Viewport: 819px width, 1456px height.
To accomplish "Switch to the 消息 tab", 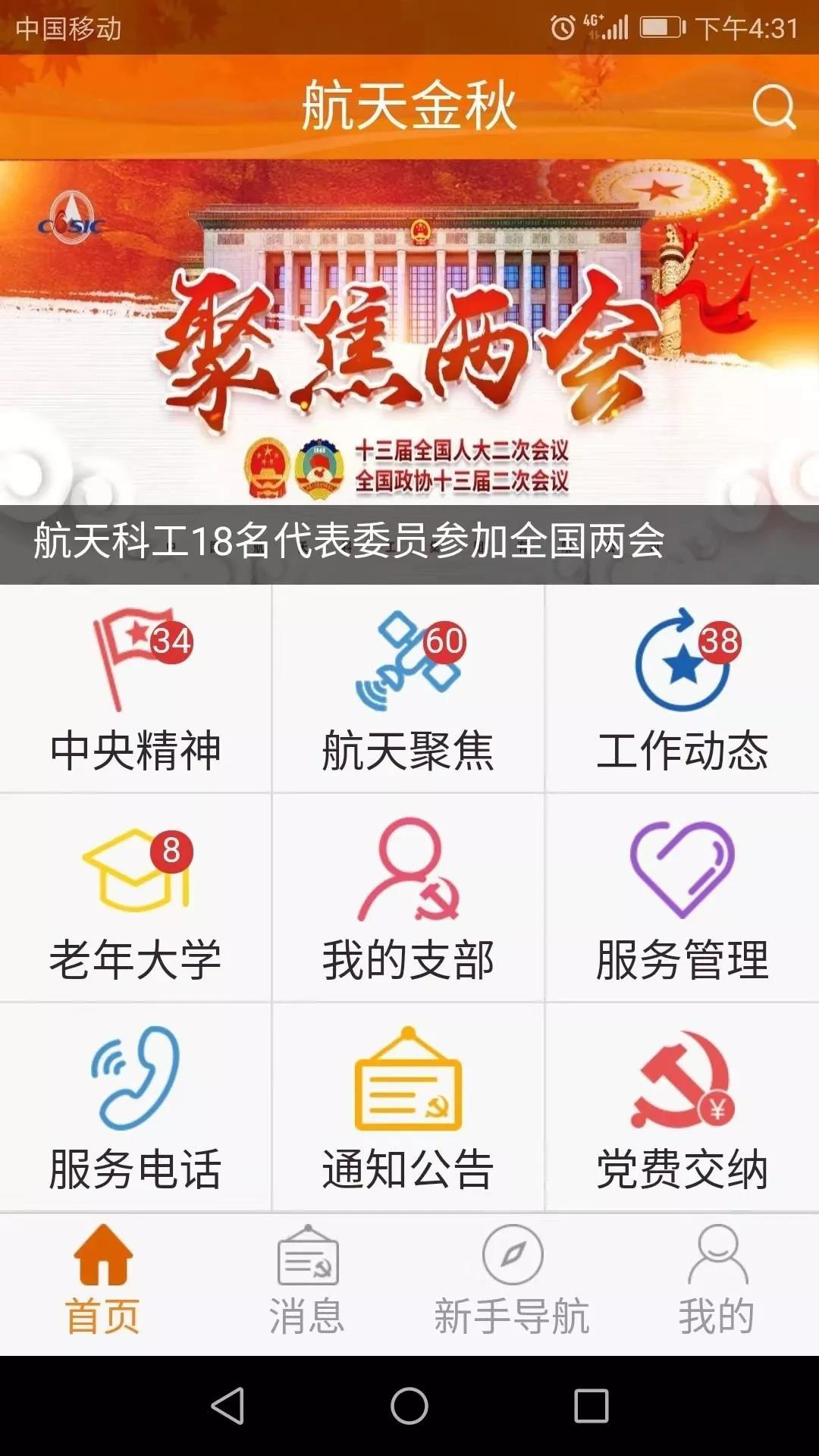I will [307, 1284].
